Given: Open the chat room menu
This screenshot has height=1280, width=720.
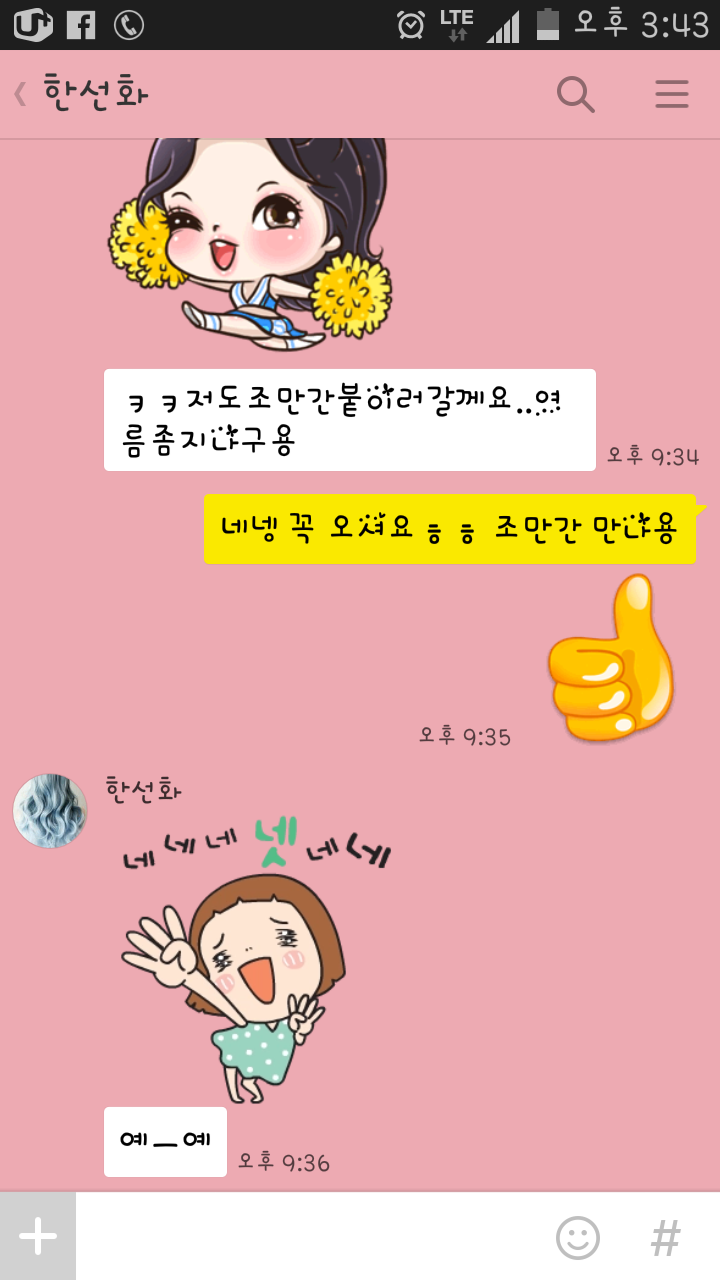Looking at the screenshot, I should 671,94.
